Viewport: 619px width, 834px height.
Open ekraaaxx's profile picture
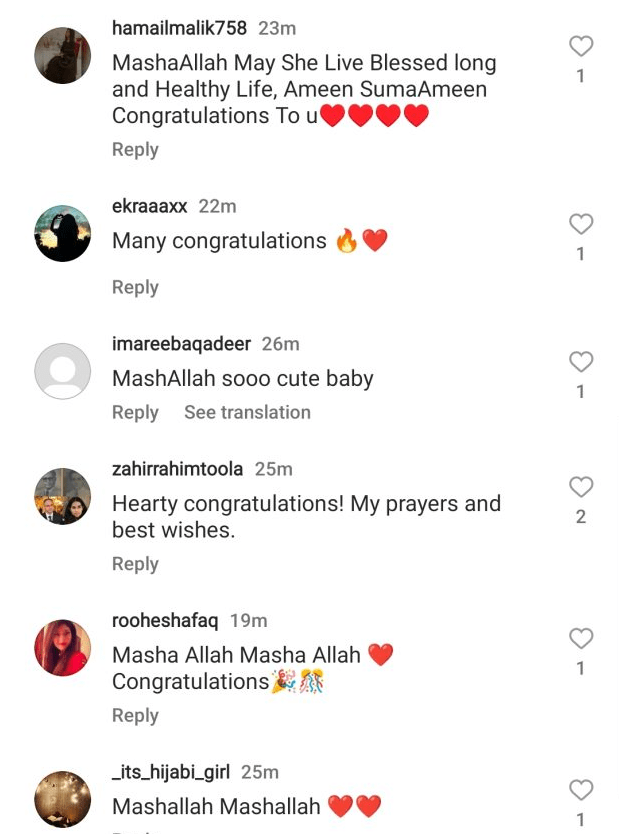click(x=63, y=233)
